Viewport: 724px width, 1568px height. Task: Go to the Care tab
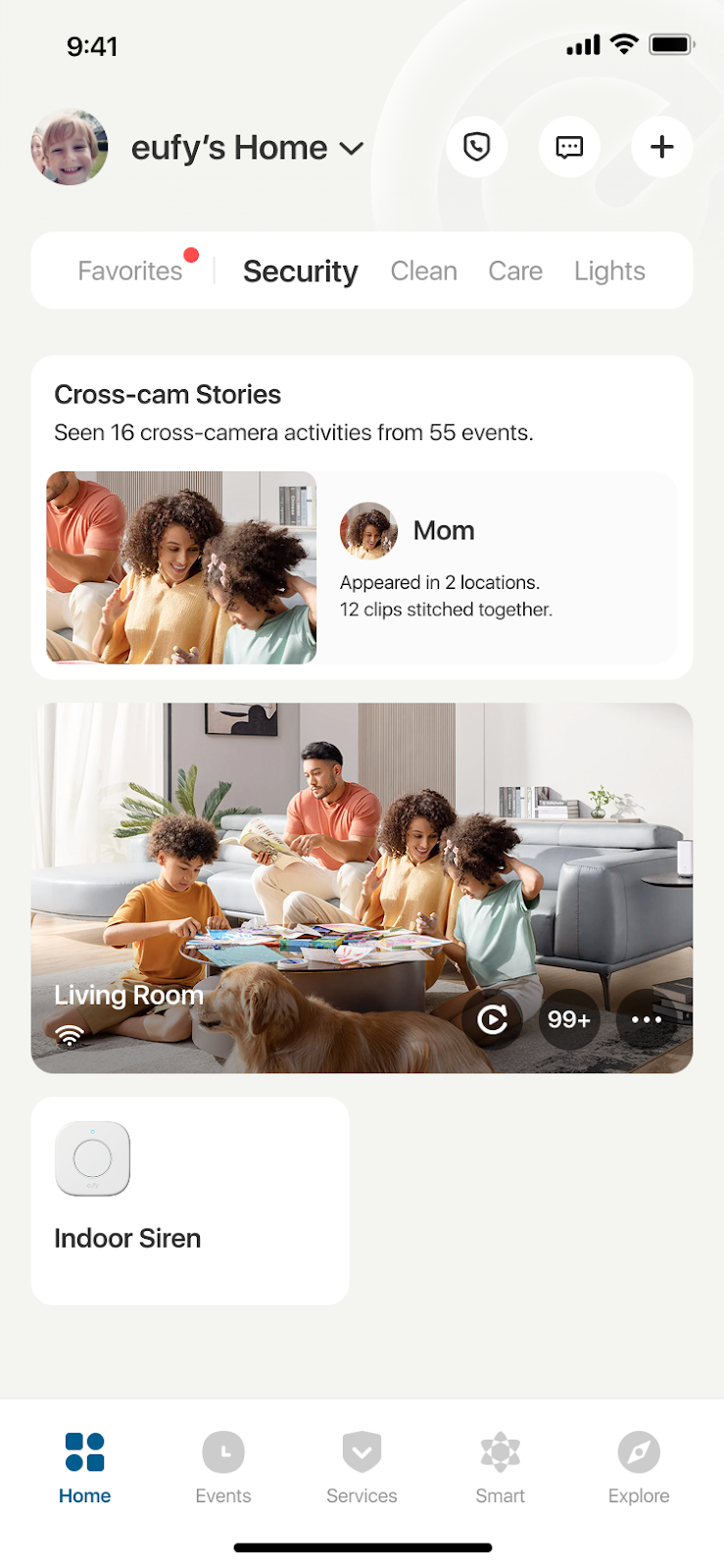515,270
